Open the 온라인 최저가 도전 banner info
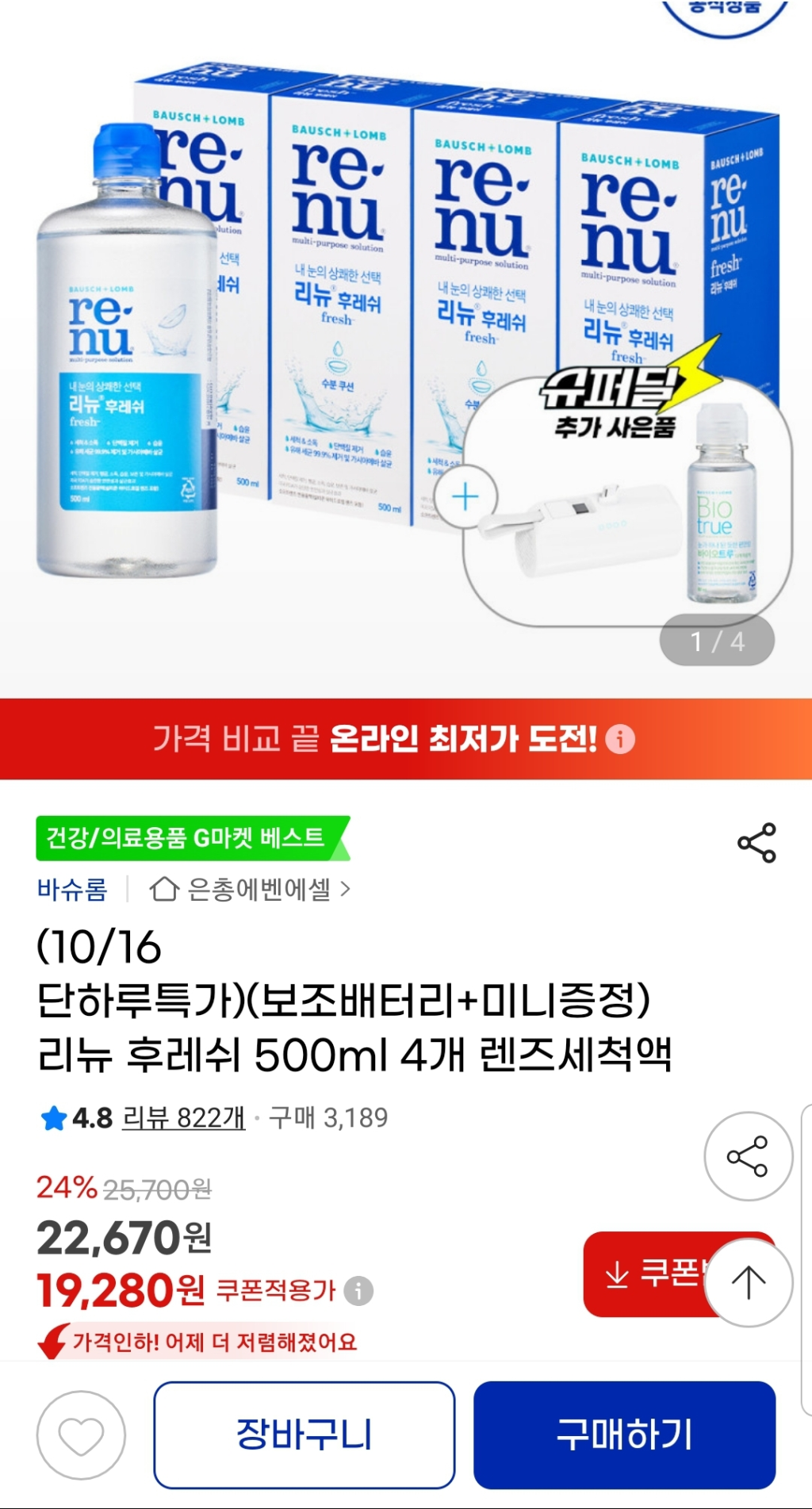 click(x=620, y=739)
